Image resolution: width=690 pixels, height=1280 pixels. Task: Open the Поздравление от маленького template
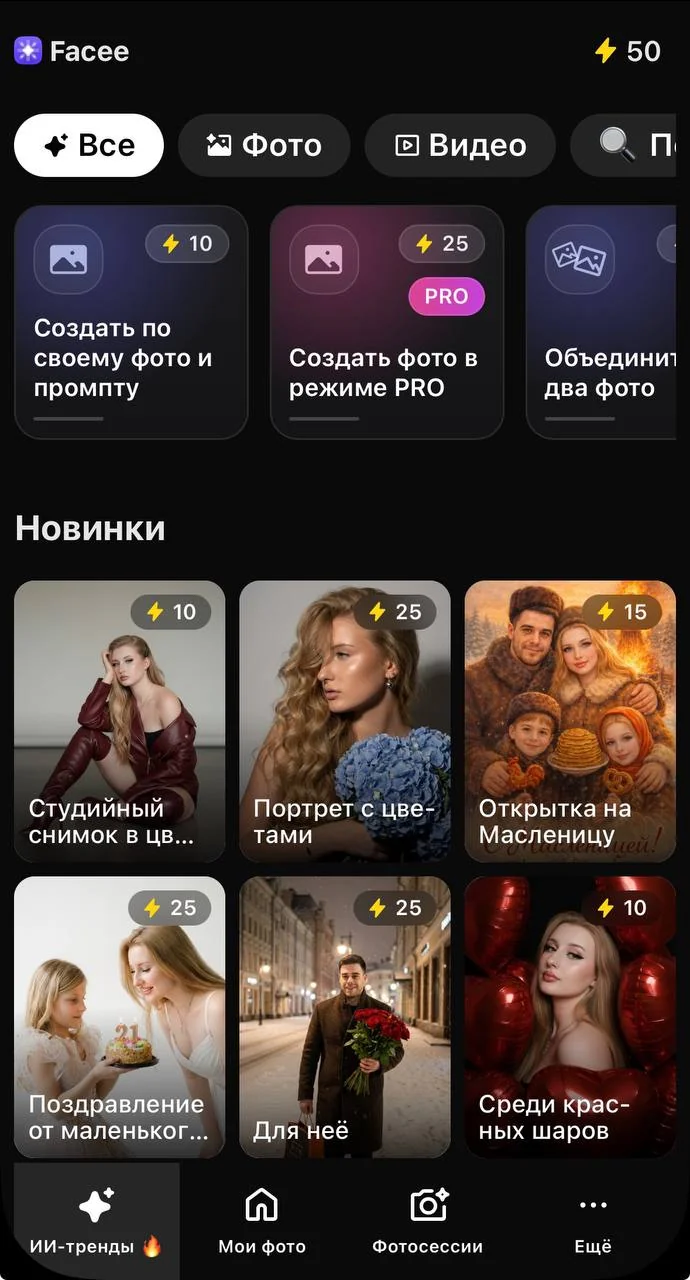(x=120, y=1017)
